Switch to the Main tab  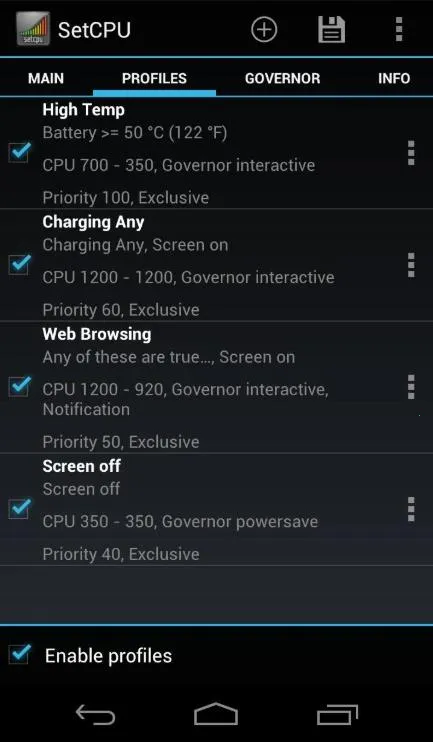pyautogui.click(x=46, y=78)
